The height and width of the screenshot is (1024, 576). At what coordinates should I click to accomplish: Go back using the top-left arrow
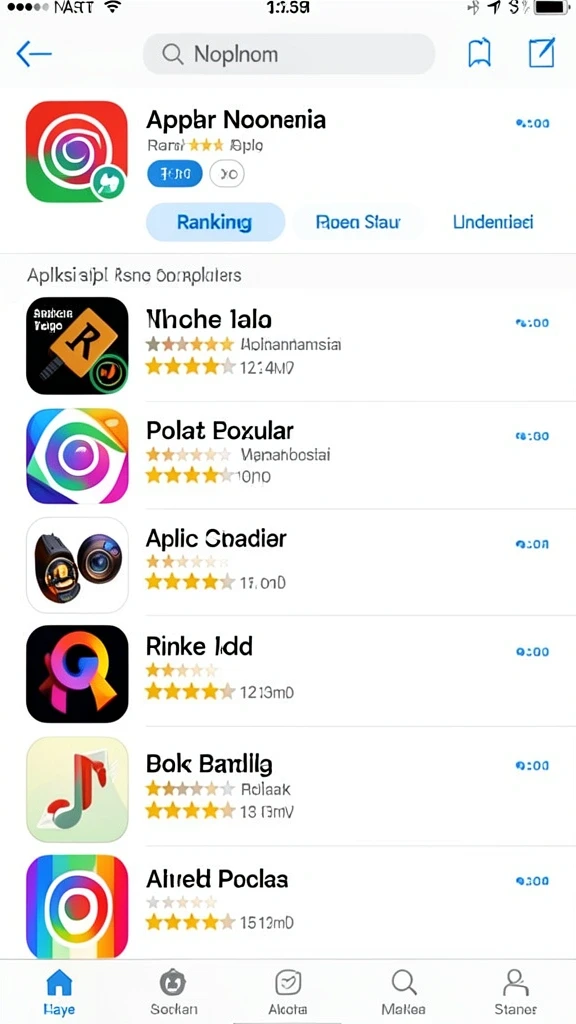click(x=33, y=54)
